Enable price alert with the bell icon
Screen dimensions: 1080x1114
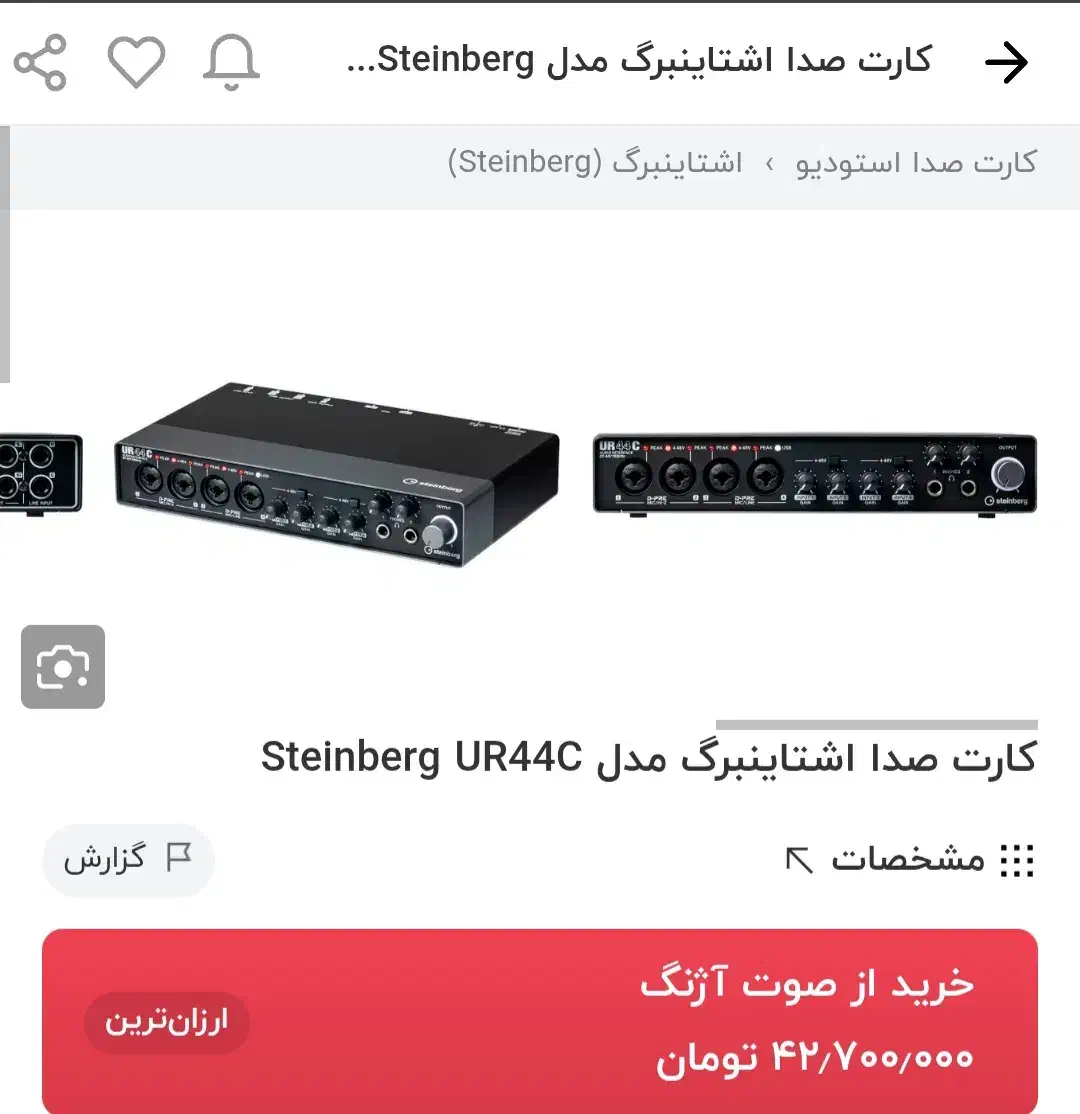tap(231, 63)
